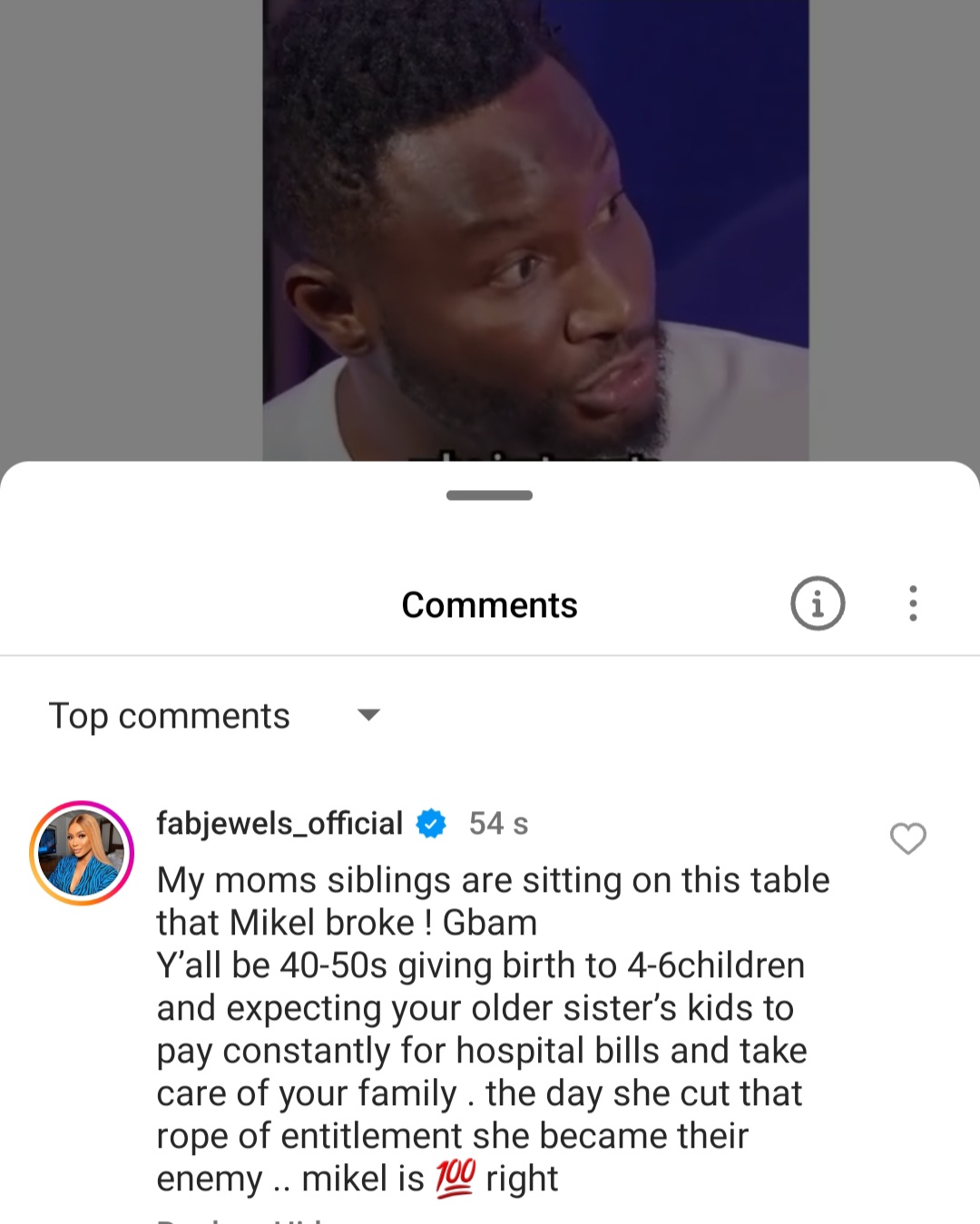Viewport: 980px width, 1224px height.
Task: Like the comment by fabjewels_official
Action: [907, 838]
